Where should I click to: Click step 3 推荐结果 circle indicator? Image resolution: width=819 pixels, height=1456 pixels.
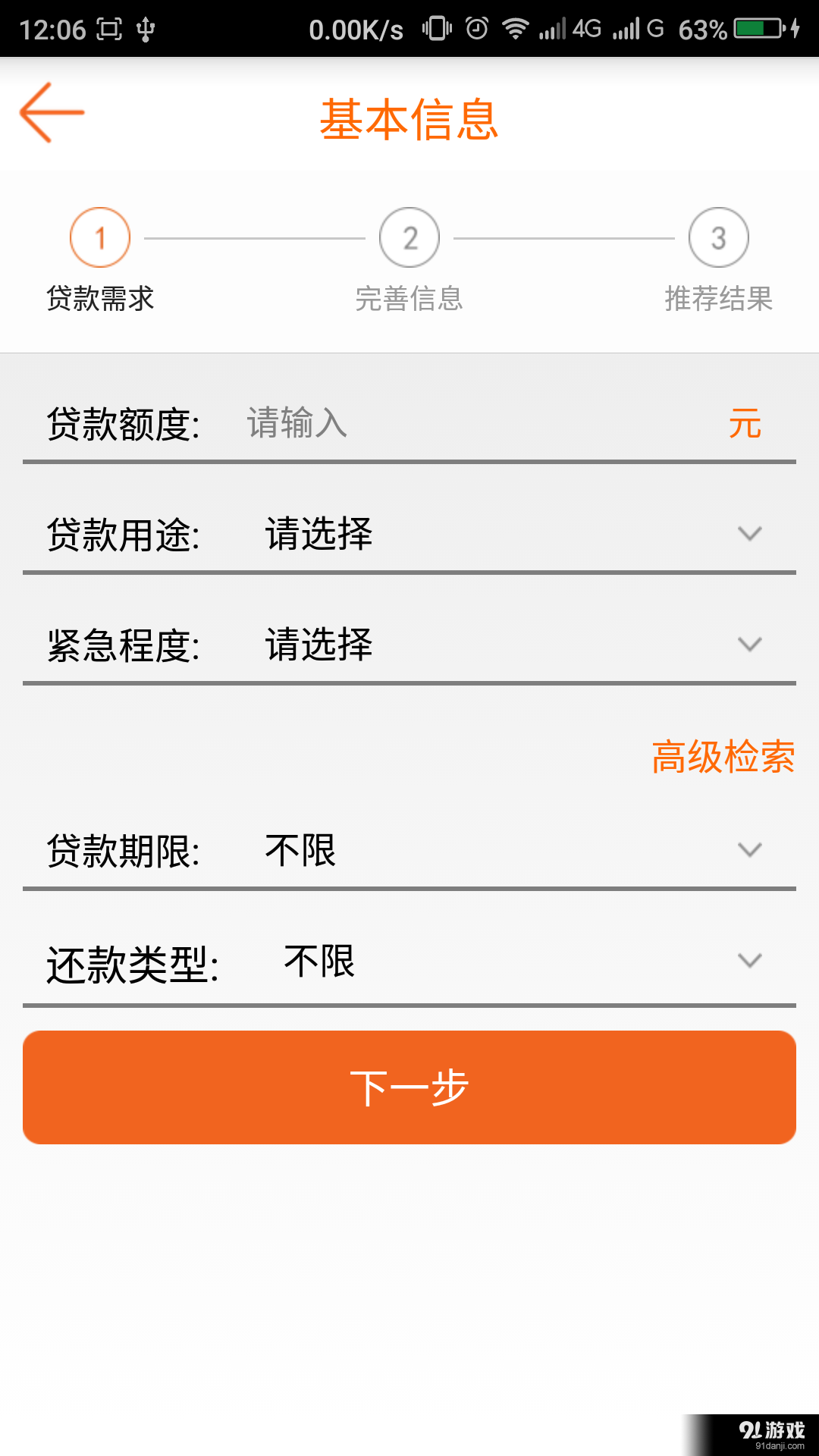[x=719, y=237]
